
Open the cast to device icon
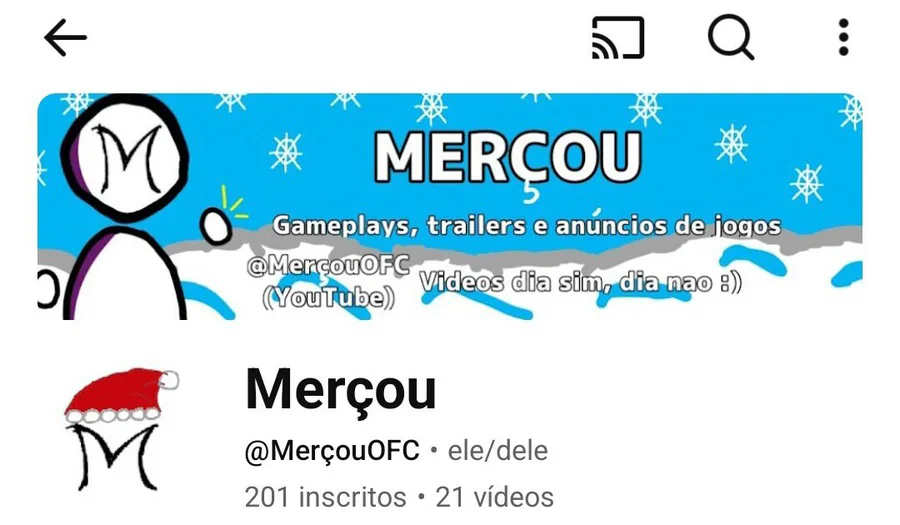(x=617, y=39)
